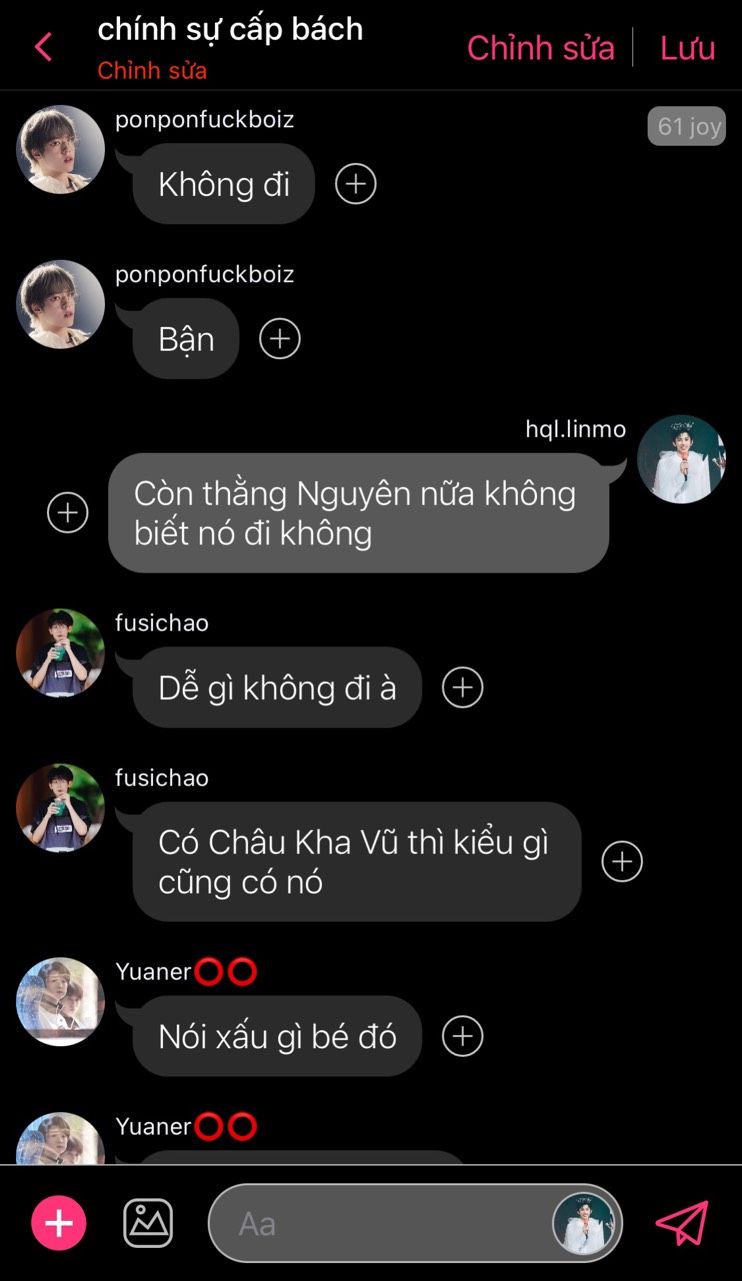Tap the pink plus button at the bottom
The height and width of the screenshot is (1281, 742).
[x=59, y=1223]
